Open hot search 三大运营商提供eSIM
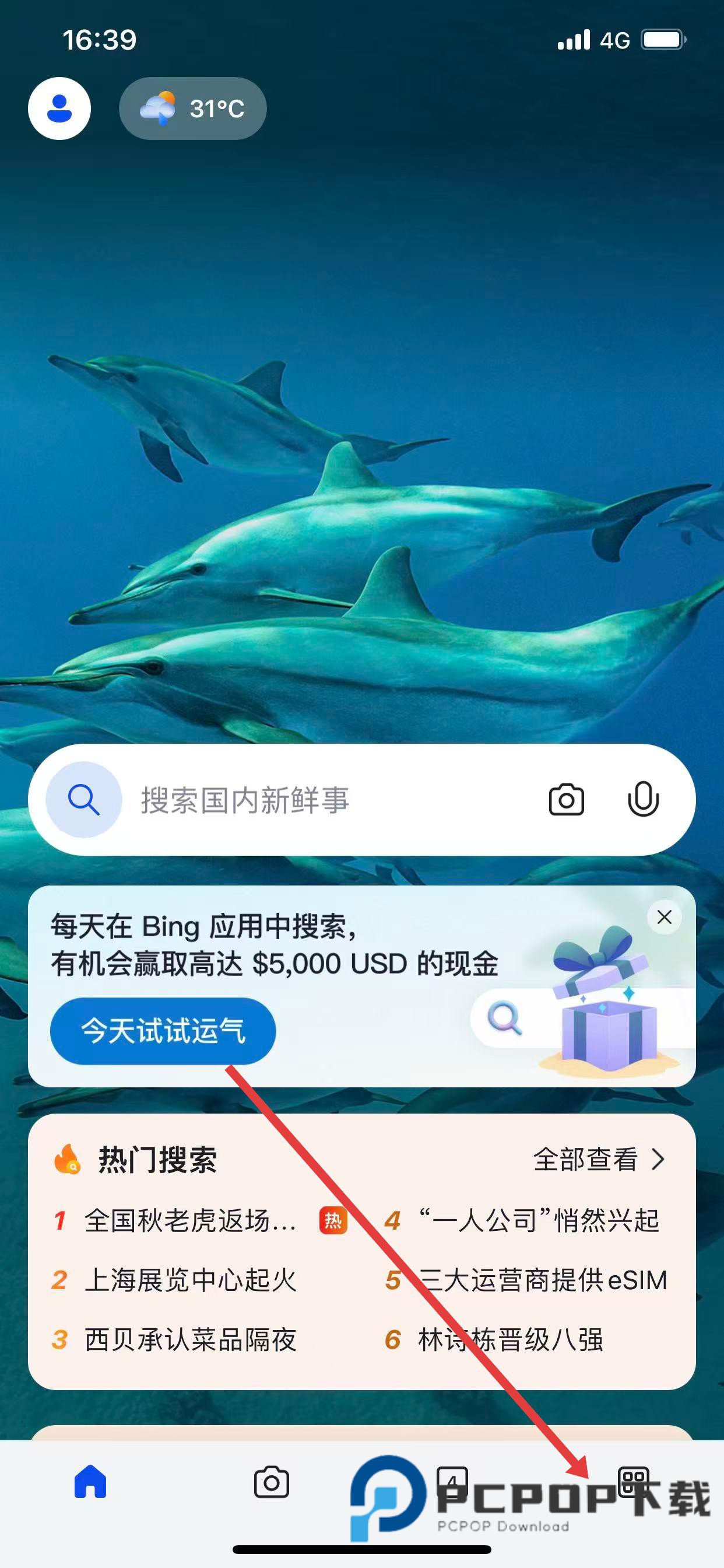 coord(542,1280)
